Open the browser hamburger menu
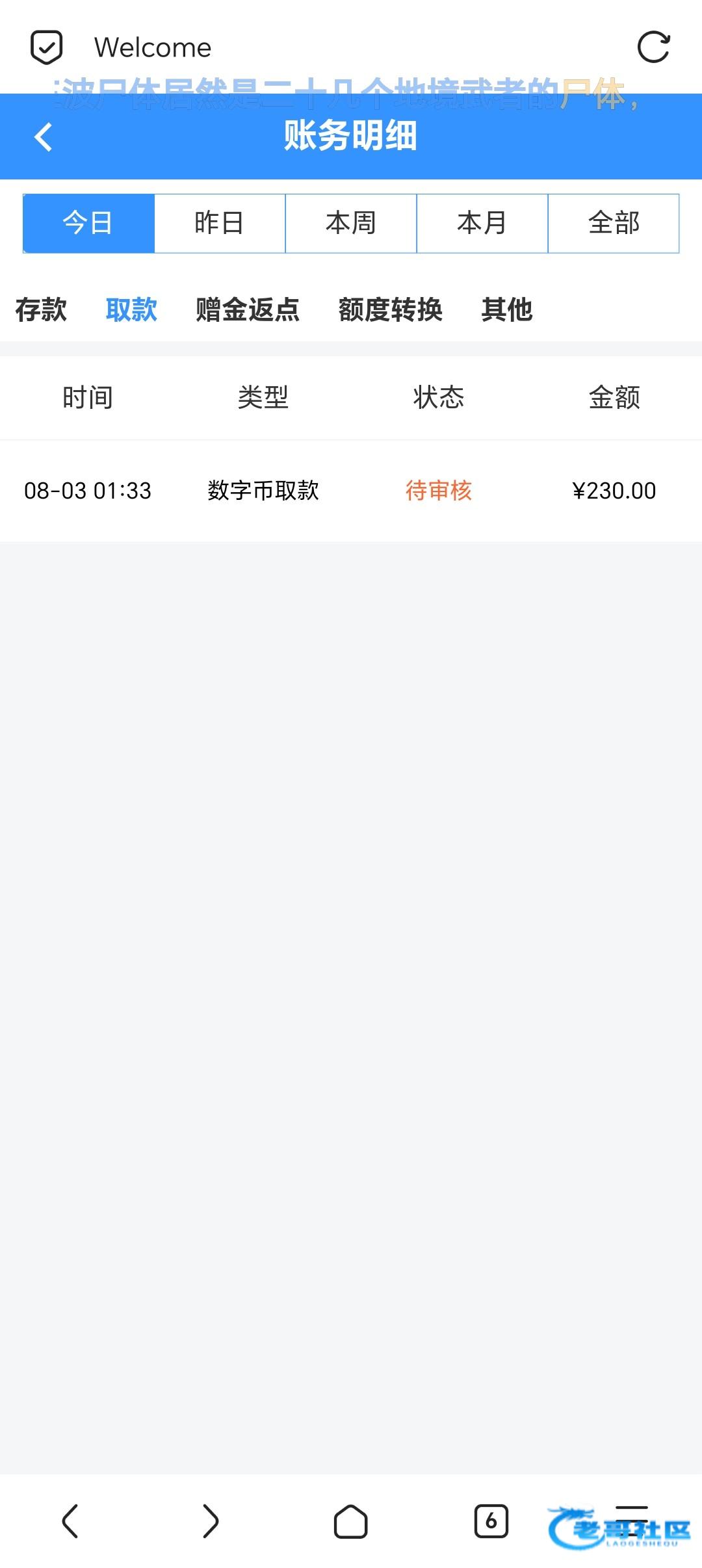The width and height of the screenshot is (702, 1568). 632,1521
